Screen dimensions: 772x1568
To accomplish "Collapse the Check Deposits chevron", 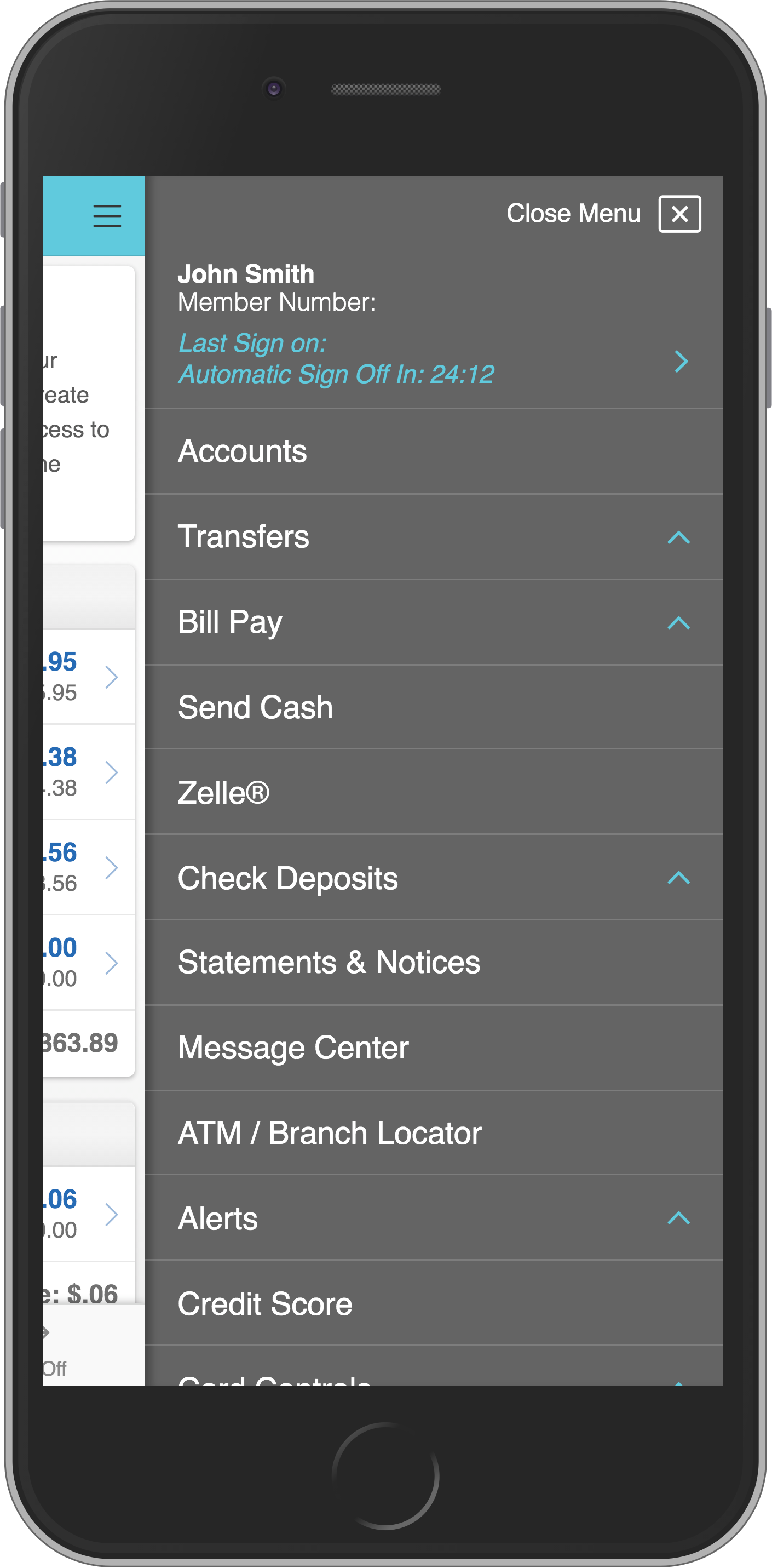I will coord(680,877).
